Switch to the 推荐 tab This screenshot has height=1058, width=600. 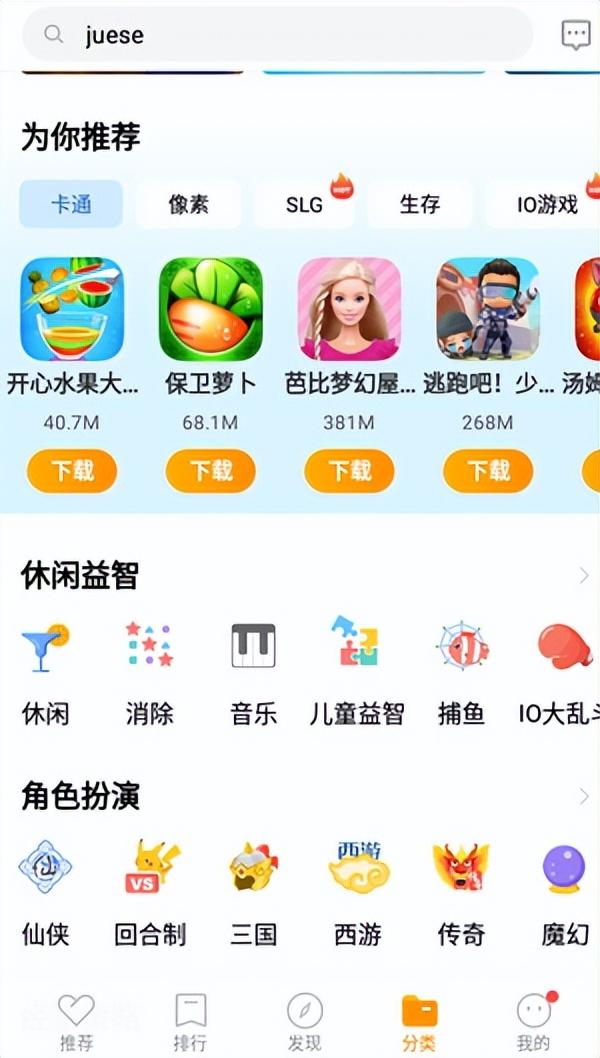(76, 1022)
